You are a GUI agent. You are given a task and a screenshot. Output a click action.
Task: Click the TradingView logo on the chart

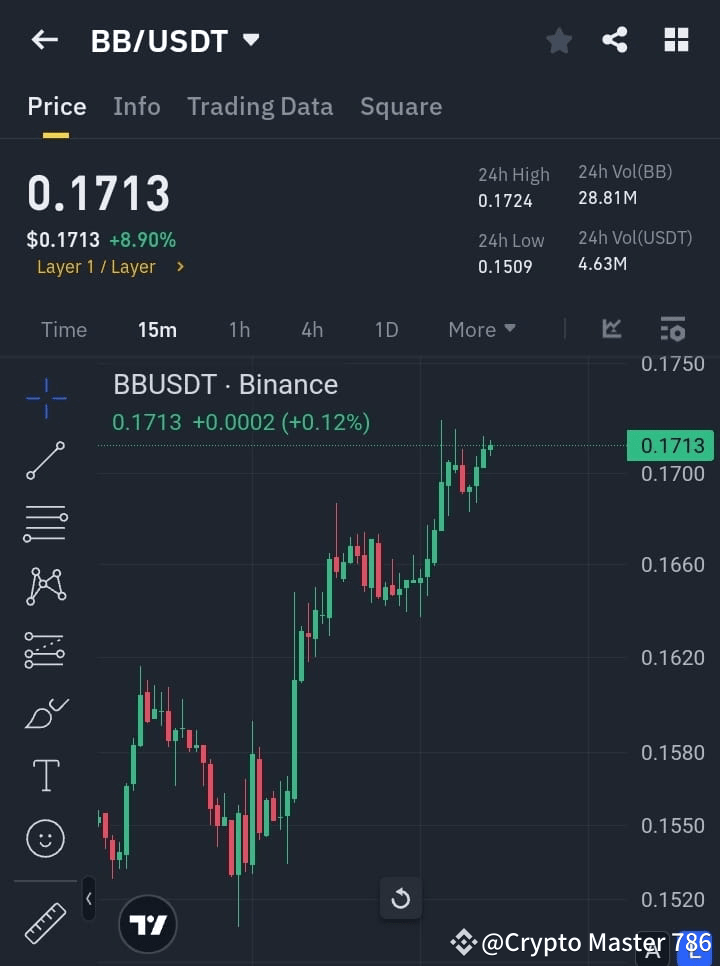pyautogui.click(x=148, y=923)
